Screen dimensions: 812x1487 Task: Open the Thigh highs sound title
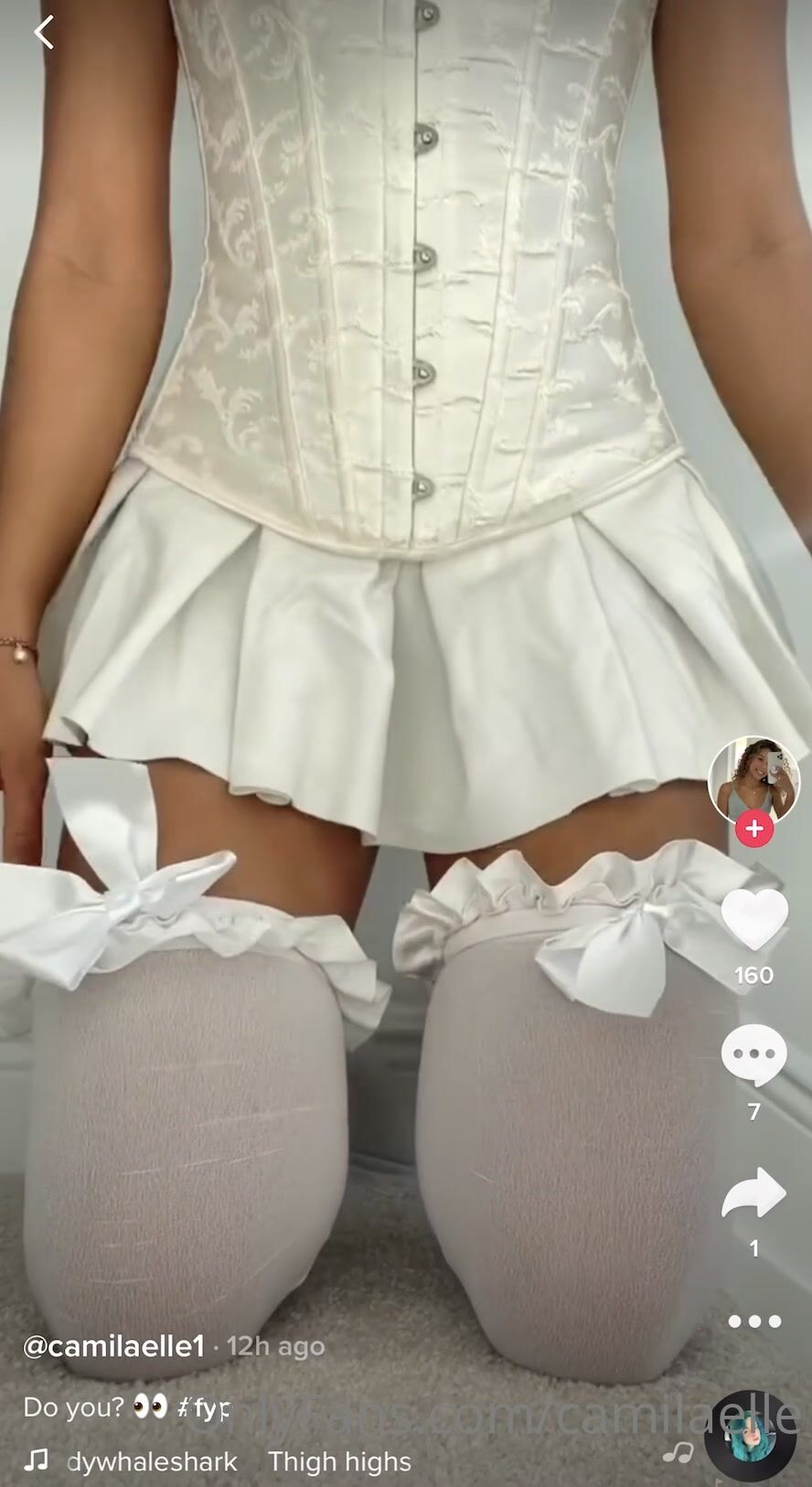click(339, 1461)
